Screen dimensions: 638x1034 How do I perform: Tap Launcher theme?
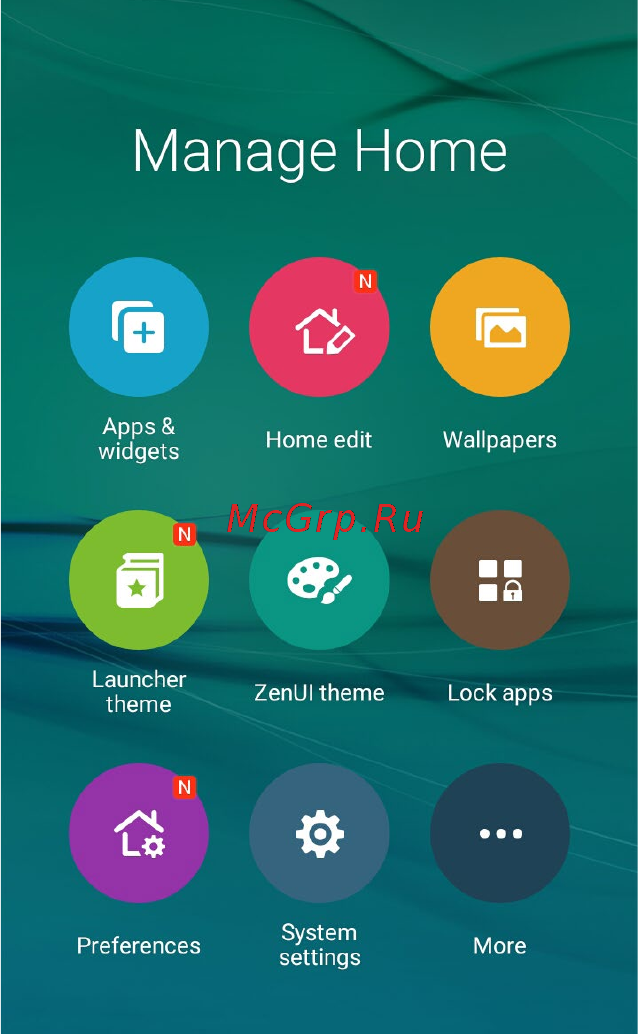tap(139, 581)
